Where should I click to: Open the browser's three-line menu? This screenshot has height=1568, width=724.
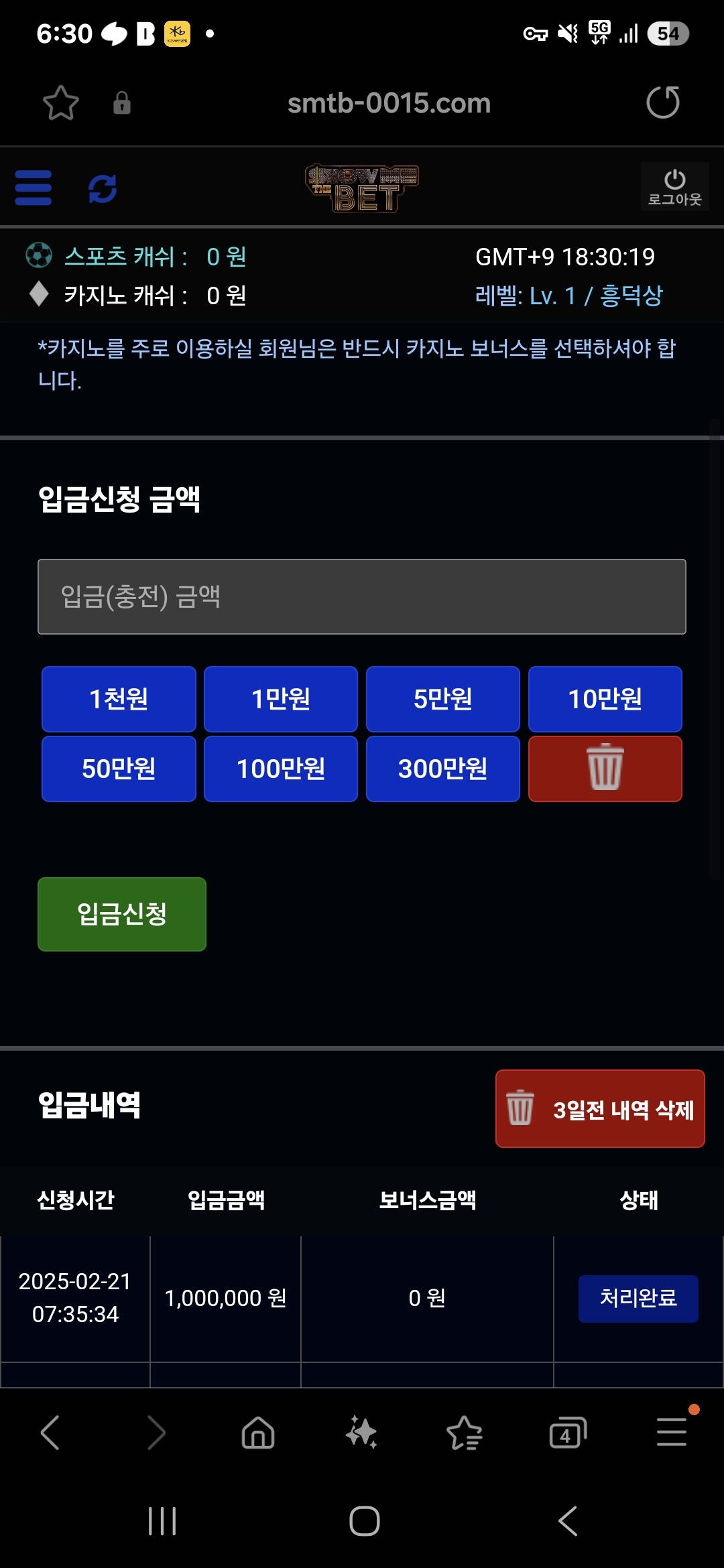[672, 1432]
